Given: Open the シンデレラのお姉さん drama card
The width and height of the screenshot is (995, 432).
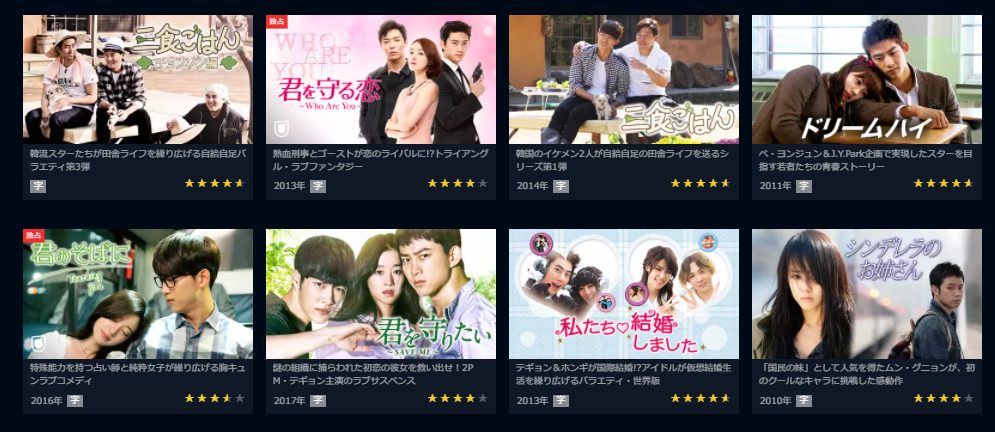Looking at the screenshot, I should (x=866, y=294).
